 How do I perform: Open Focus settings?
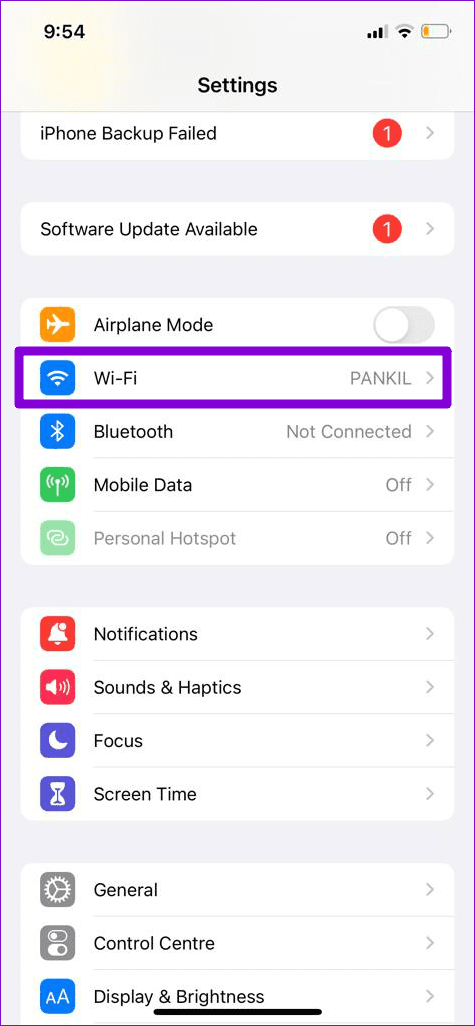[238, 741]
